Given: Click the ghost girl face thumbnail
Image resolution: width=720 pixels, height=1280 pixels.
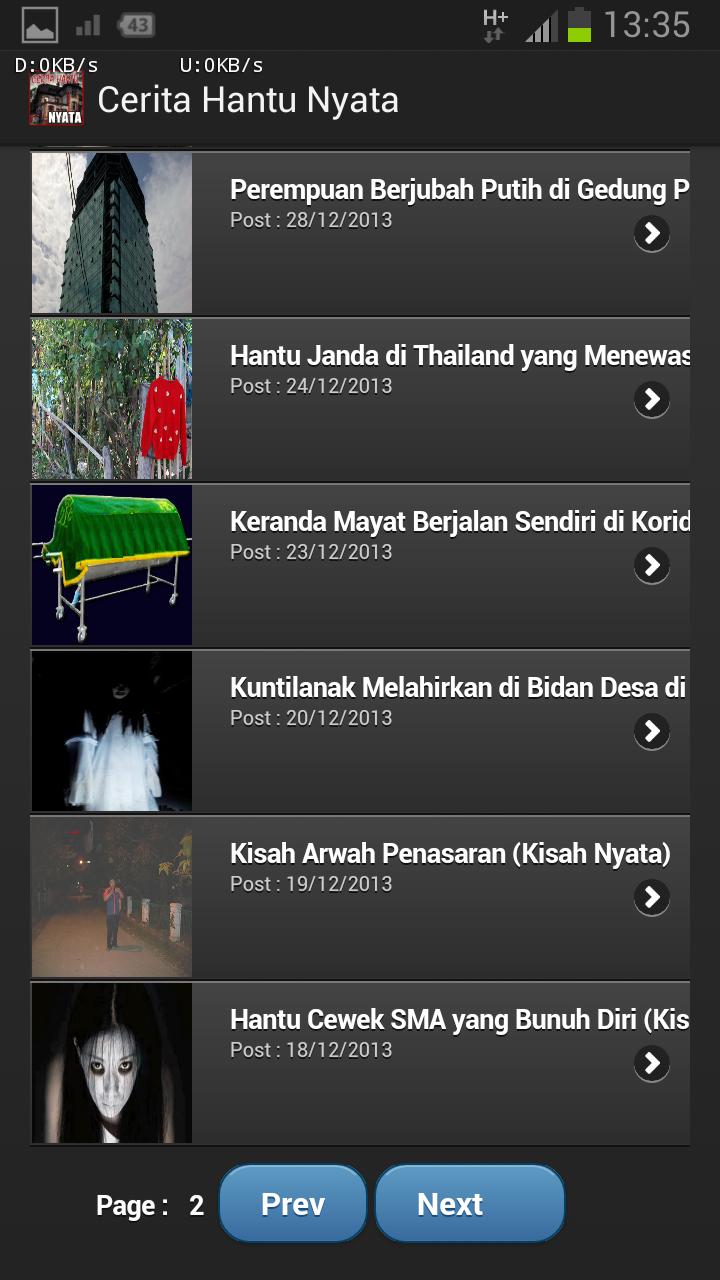Looking at the screenshot, I should click(112, 1063).
